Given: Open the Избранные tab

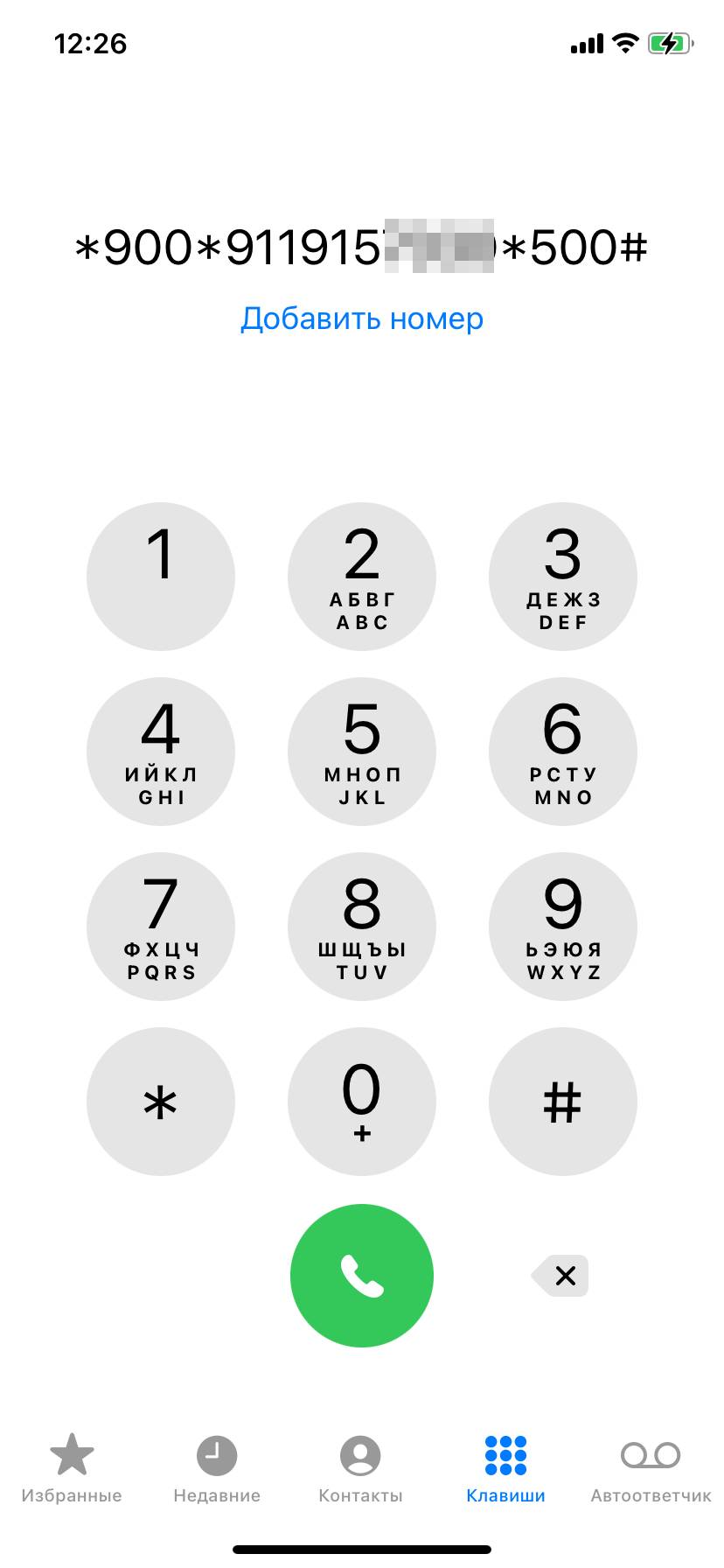Looking at the screenshot, I should [x=72, y=1470].
